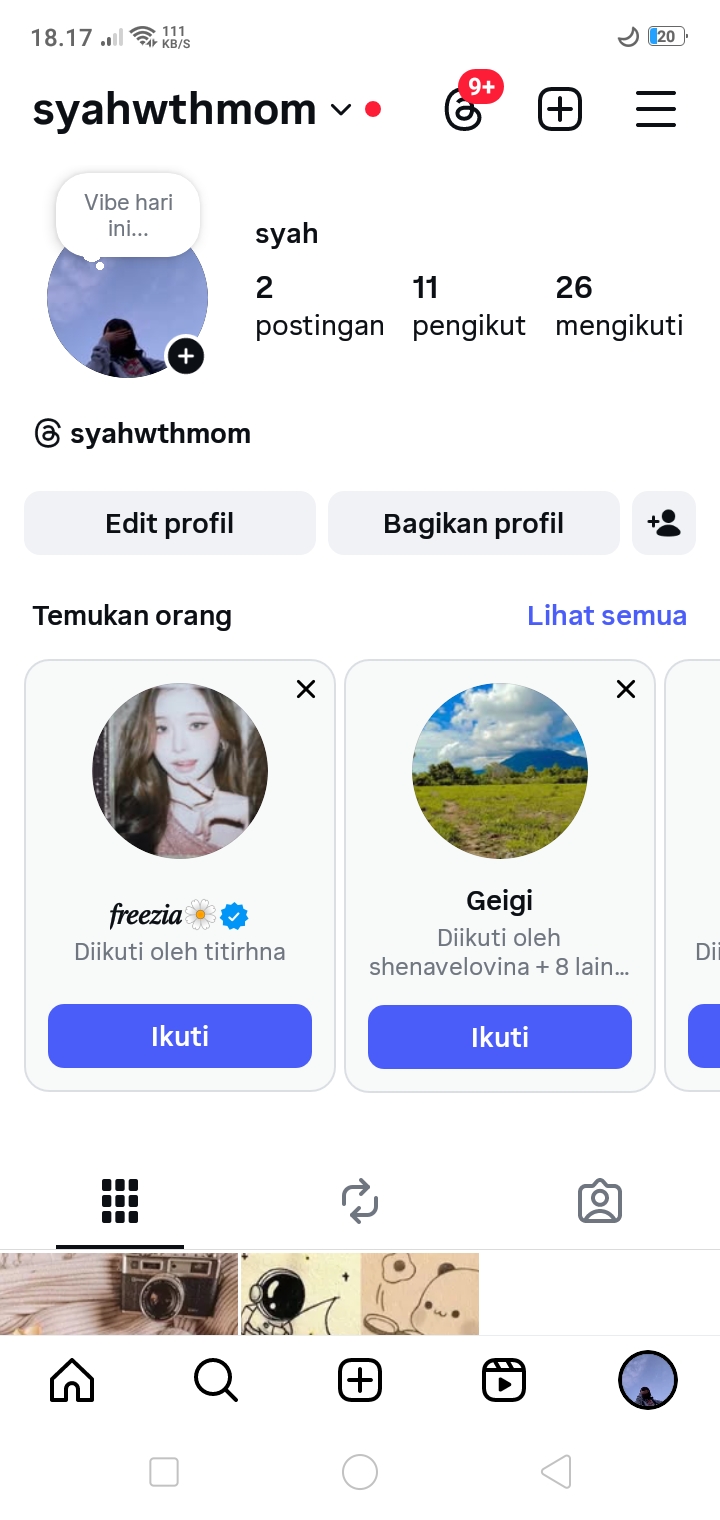The height and width of the screenshot is (1520, 720).
Task: Open Lihat semua suggestions
Action: (x=606, y=615)
